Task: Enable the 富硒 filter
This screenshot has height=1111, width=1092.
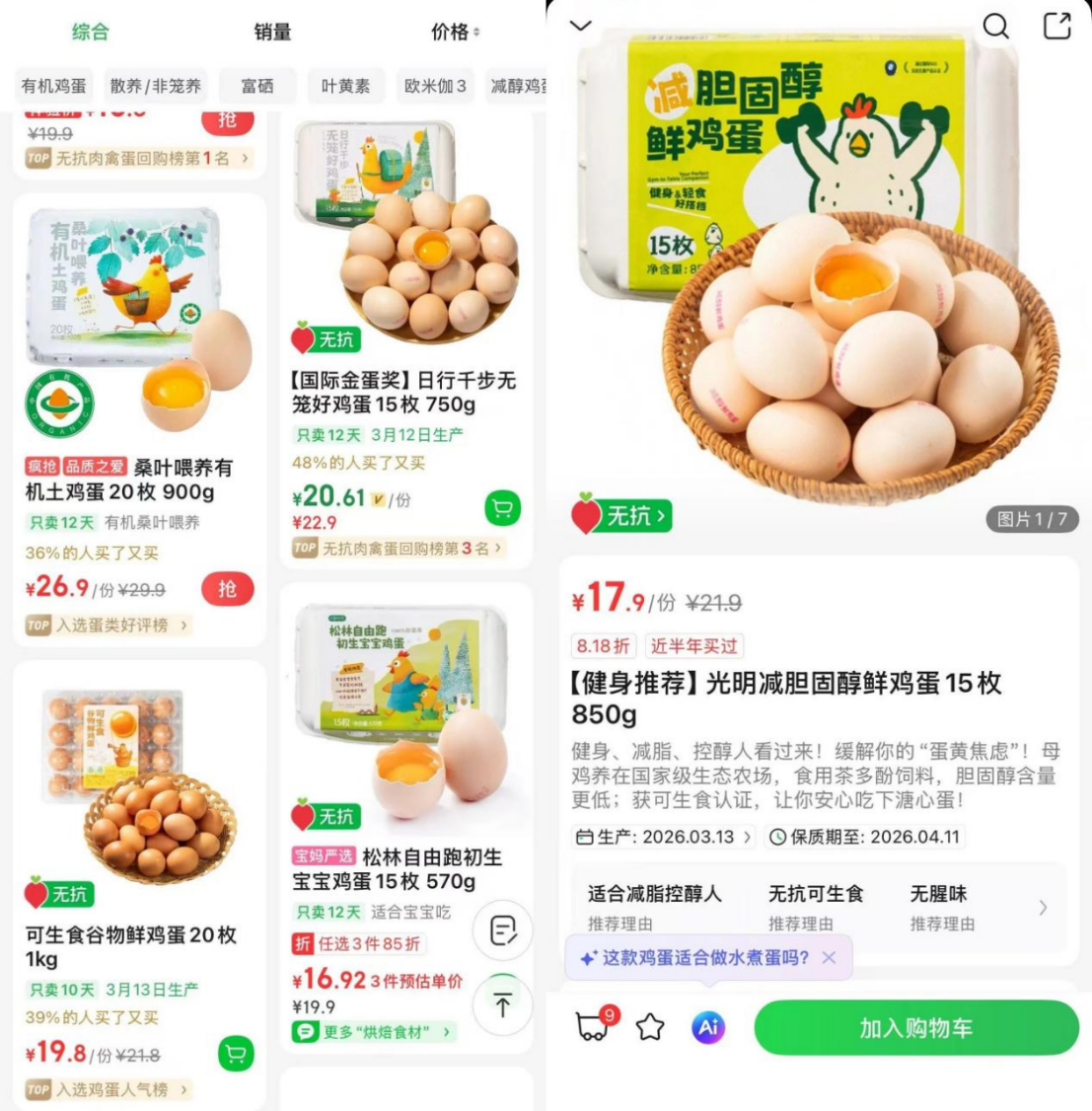Action: pos(257,86)
